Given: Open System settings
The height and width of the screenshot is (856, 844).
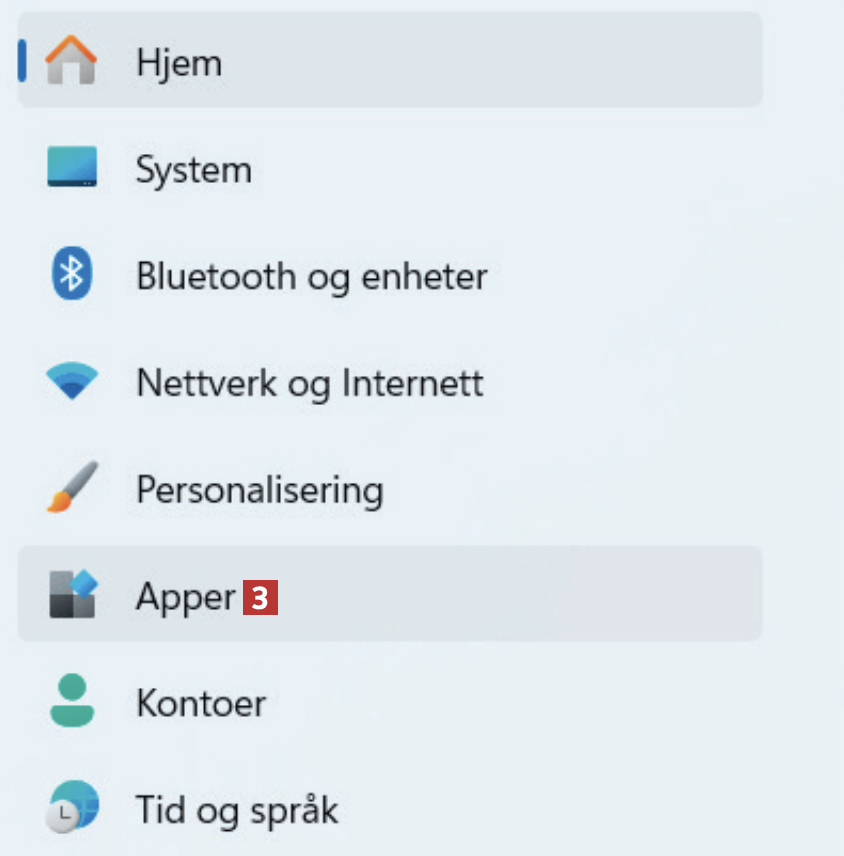Looking at the screenshot, I should (193, 170).
